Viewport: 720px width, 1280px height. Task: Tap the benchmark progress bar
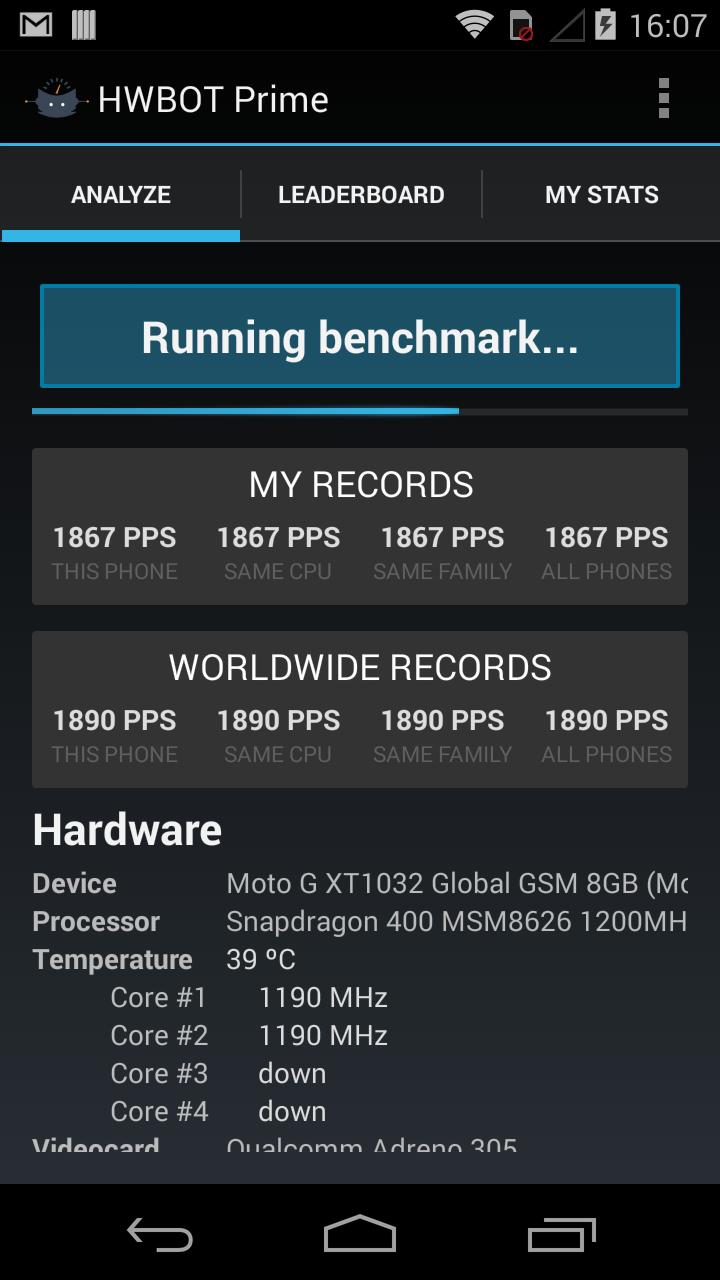(360, 411)
